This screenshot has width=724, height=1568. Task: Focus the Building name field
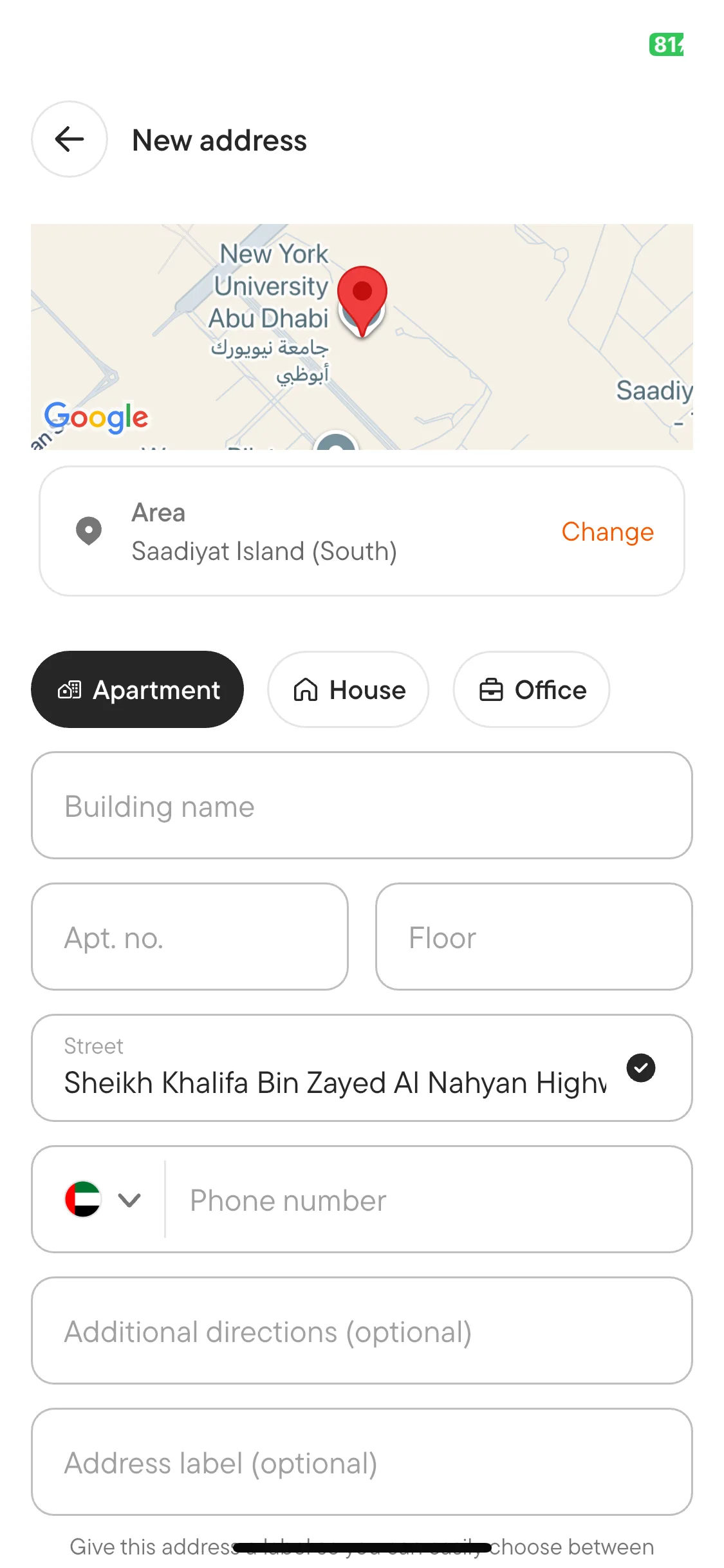click(x=362, y=805)
